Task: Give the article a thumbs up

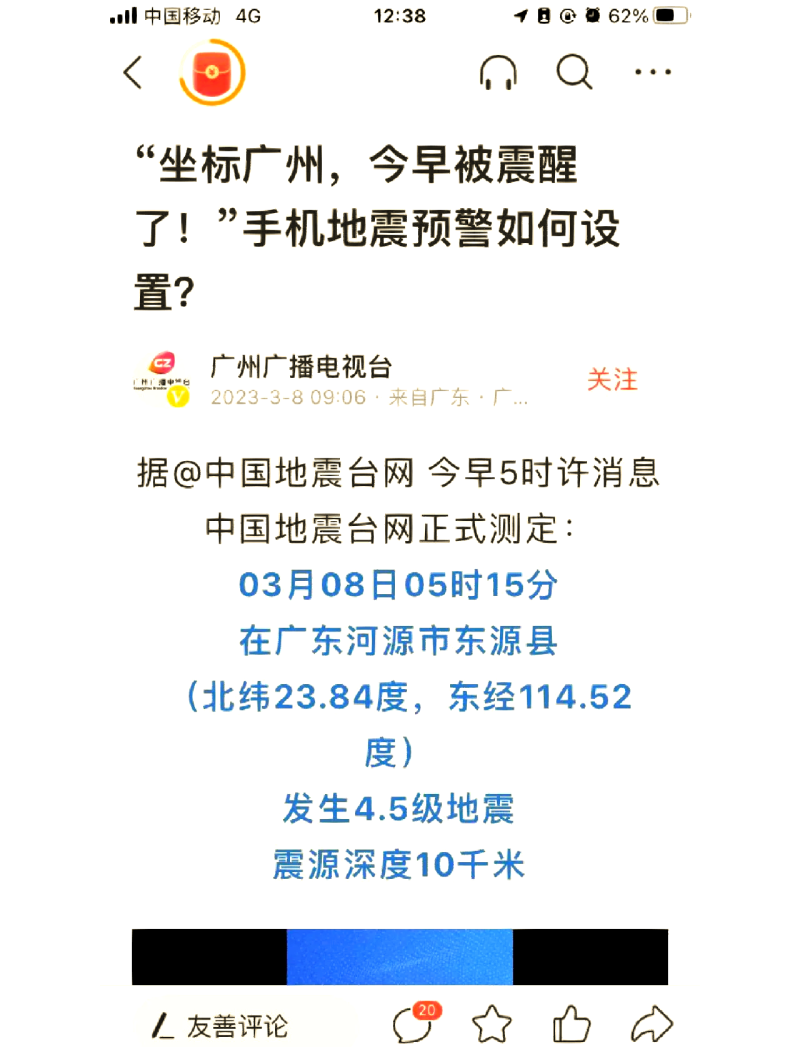Action: click(x=571, y=1024)
